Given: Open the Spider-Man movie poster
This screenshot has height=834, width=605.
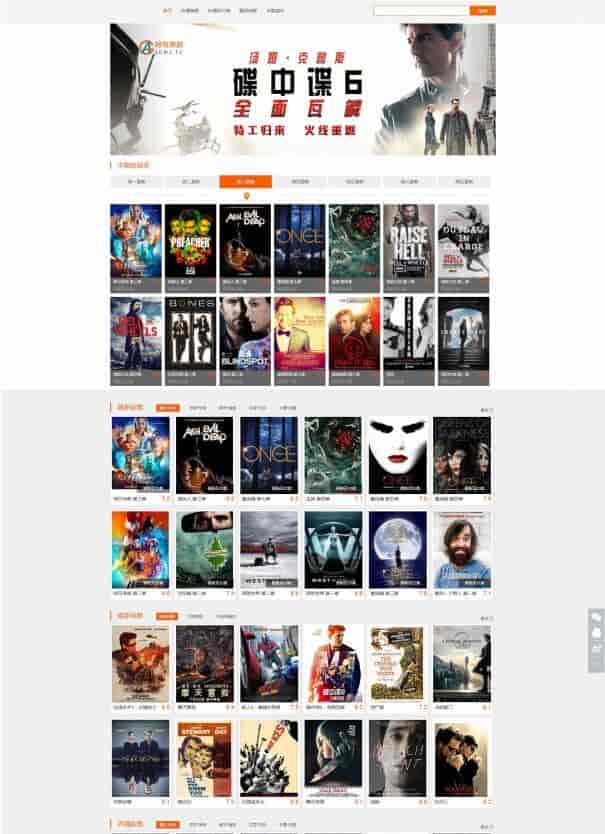Looking at the screenshot, I should [268, 663].
